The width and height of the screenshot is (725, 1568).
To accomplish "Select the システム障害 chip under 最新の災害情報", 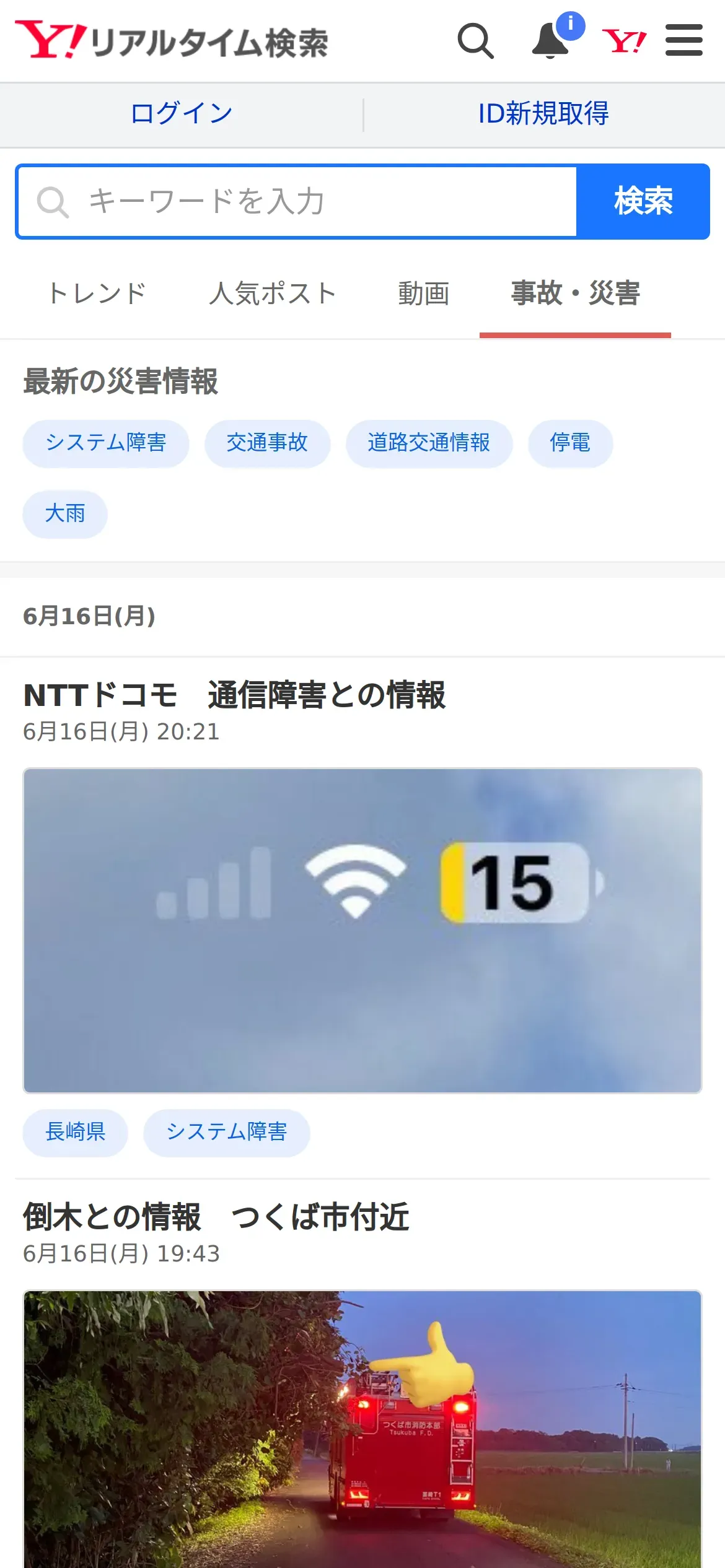I will click(106, 443).
